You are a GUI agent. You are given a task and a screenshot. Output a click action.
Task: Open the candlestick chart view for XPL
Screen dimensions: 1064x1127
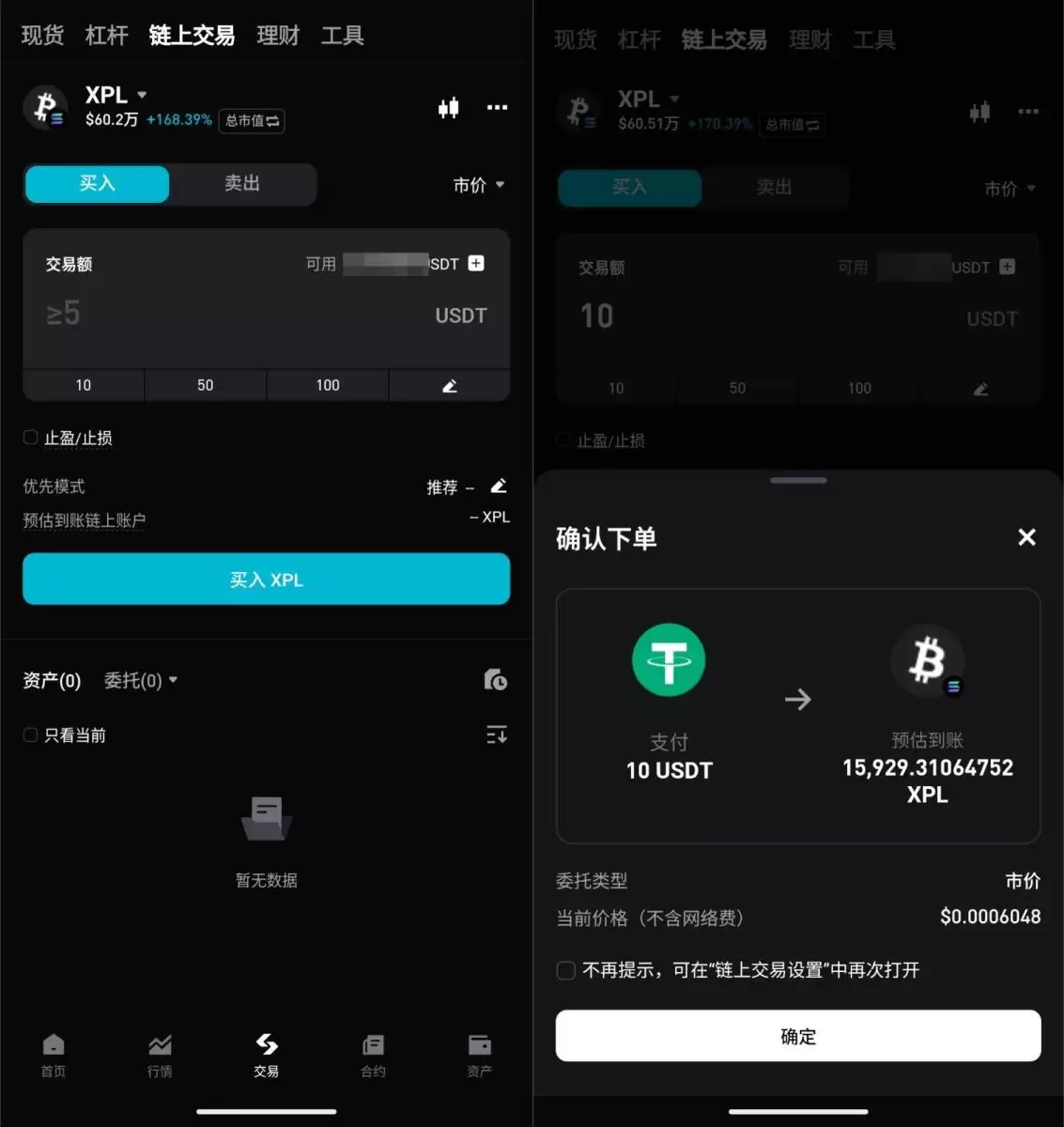[x=449, y=108]
